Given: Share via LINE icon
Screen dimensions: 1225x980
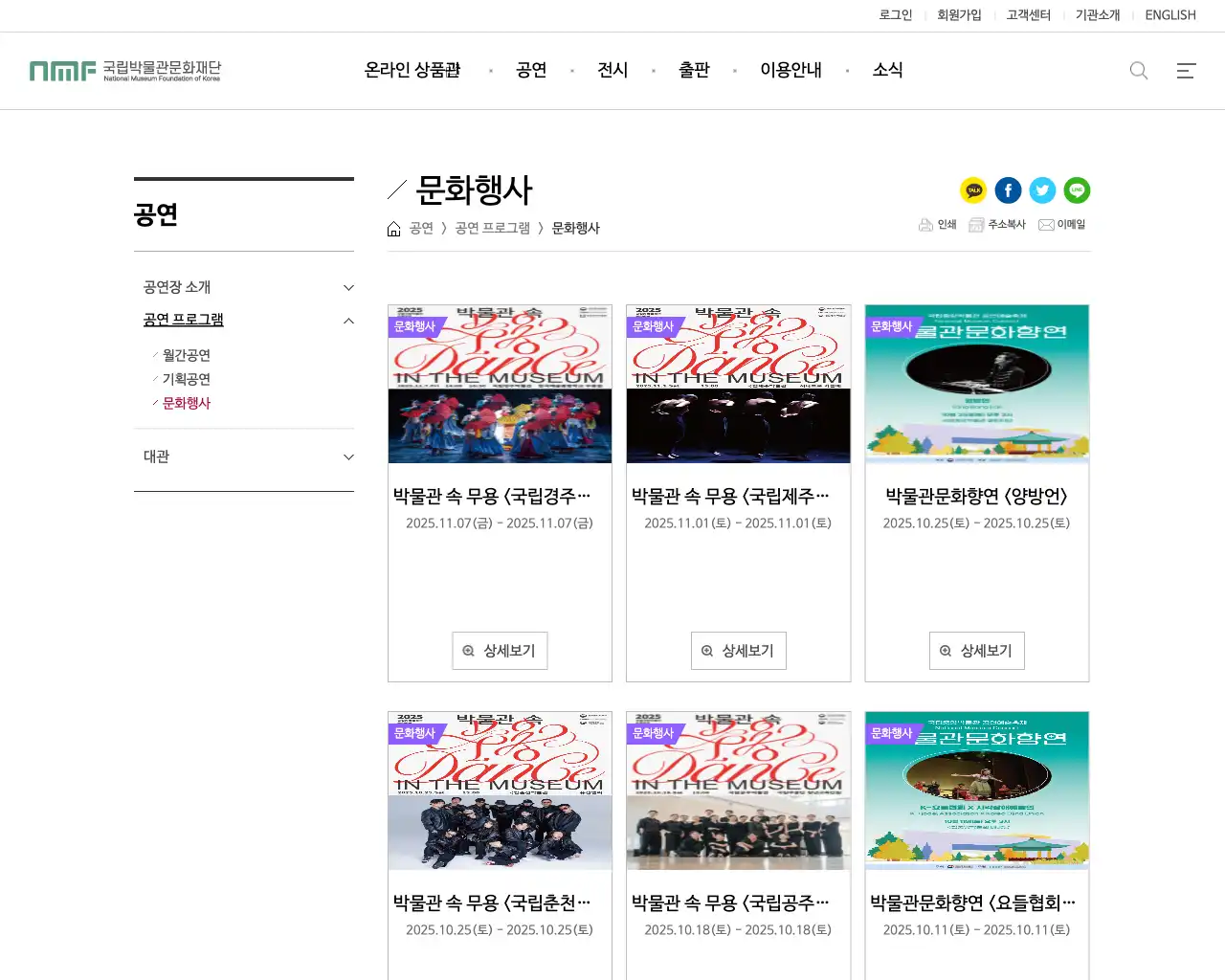Looking at the screenshot, I should tap(1077, 190).
